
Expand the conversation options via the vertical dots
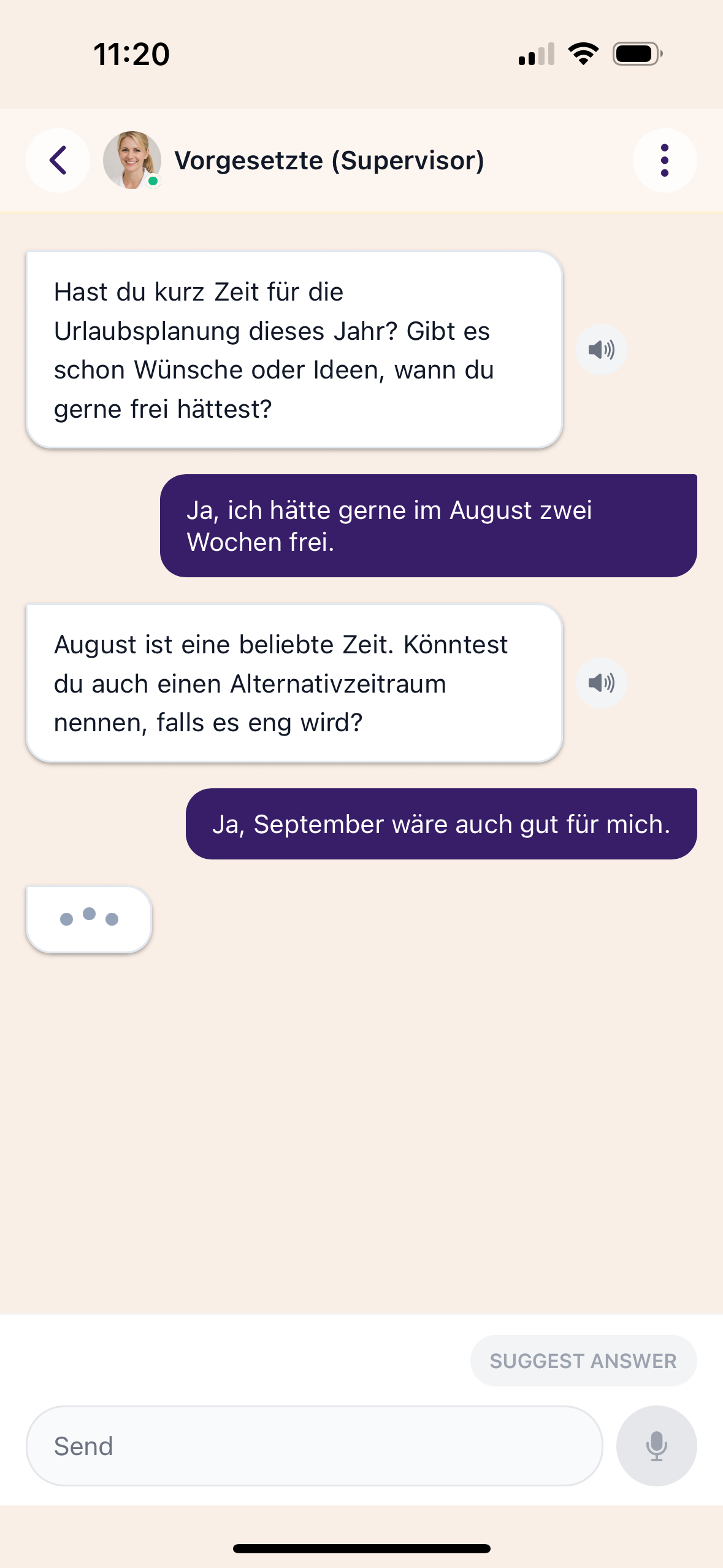(x=665, y=160)
